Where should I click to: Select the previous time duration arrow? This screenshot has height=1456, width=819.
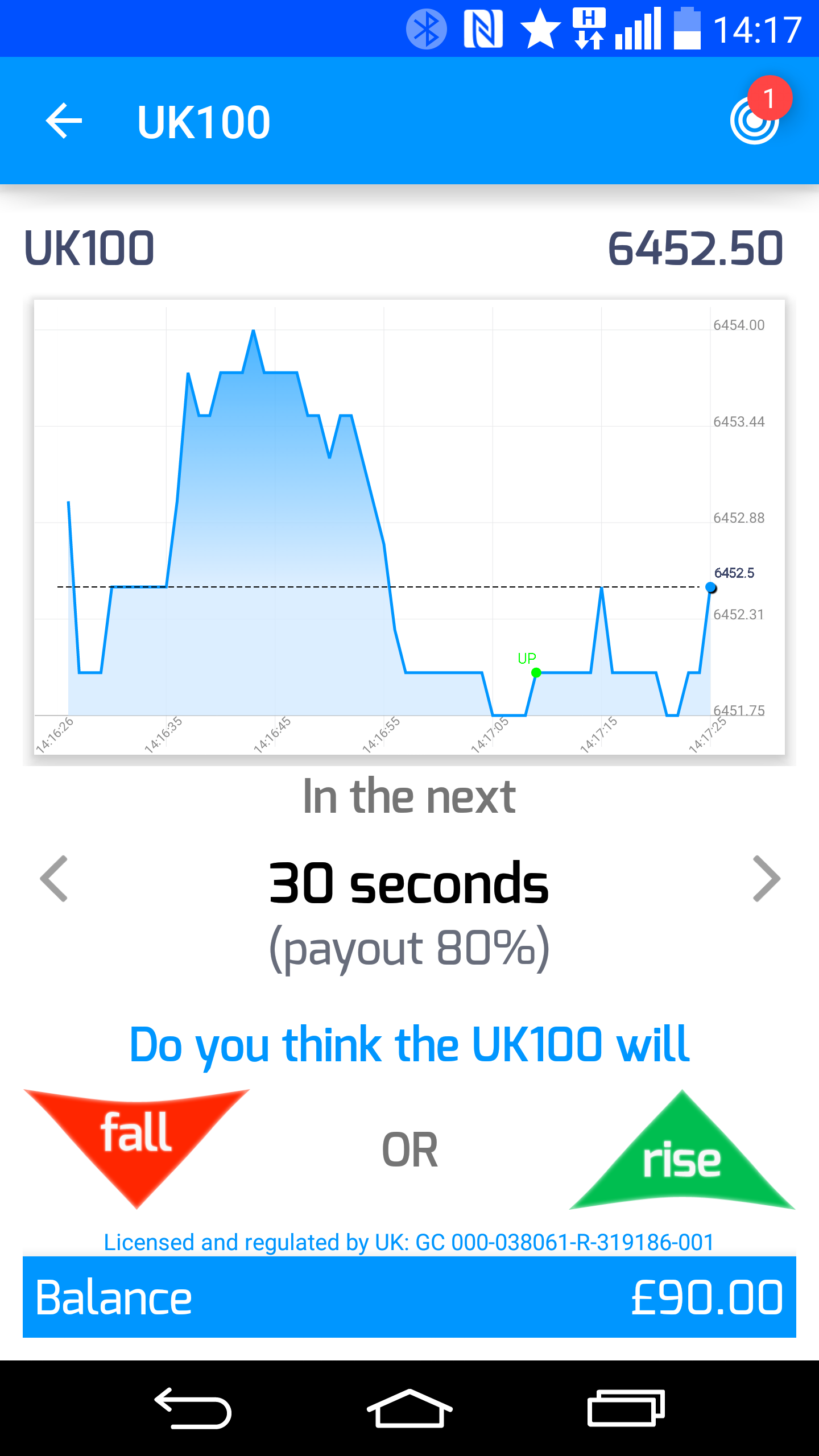54,879
